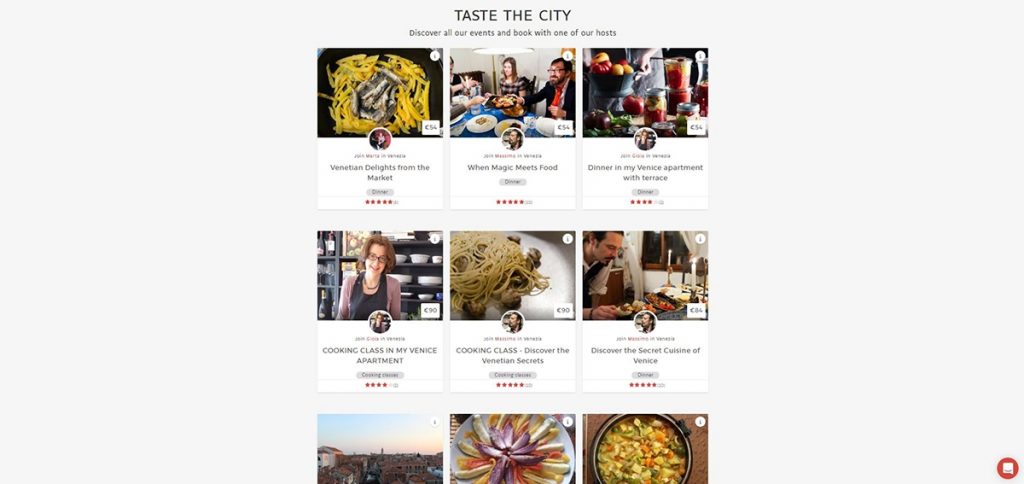Image resolution: width=1024 pixels, height=484 pixels.
Task: Open Discover the Venetian Secrets cooking class
Action: click(512, 355)
